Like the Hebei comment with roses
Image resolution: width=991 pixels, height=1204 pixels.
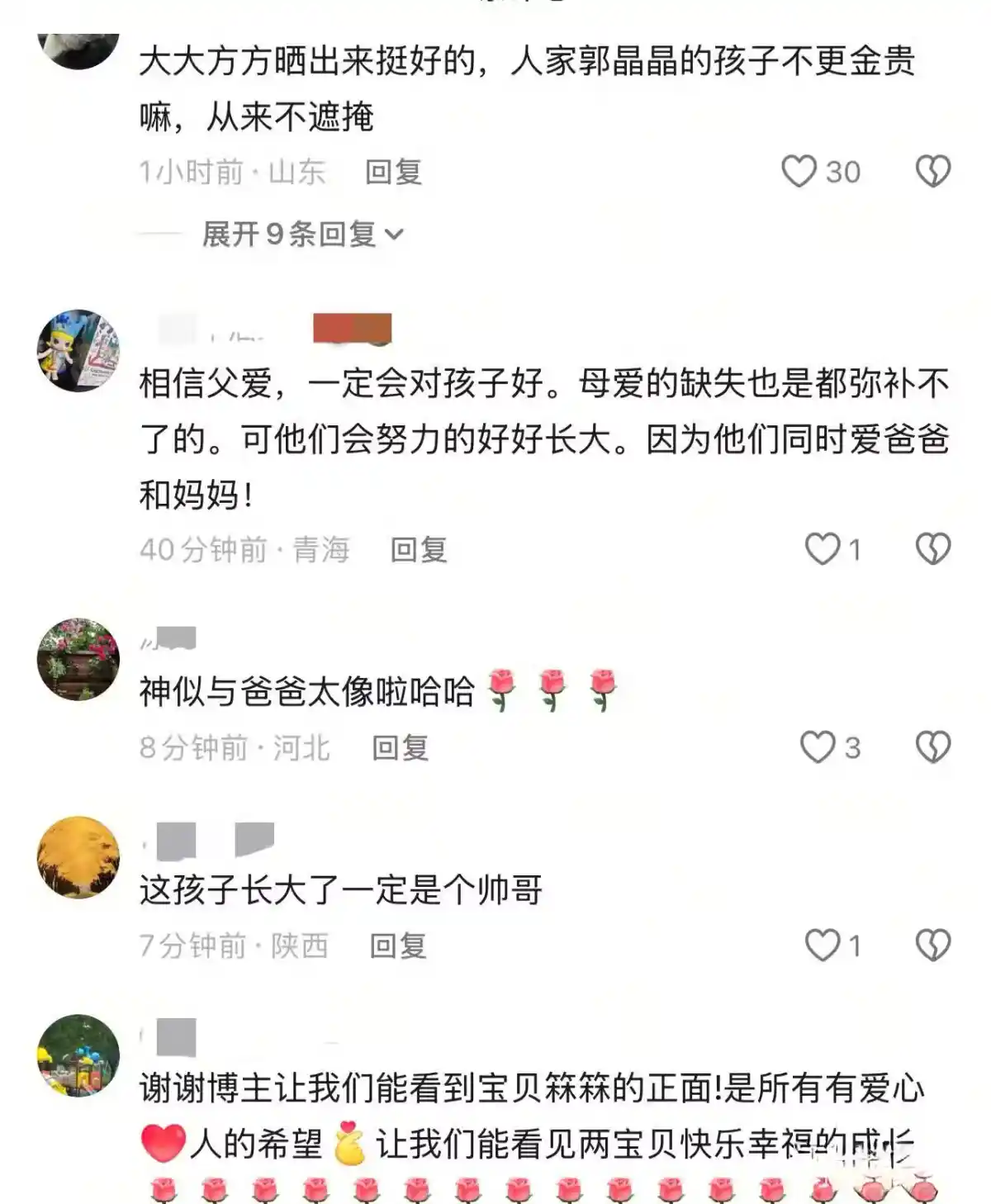pyautogui.click(x=818, y=747)
